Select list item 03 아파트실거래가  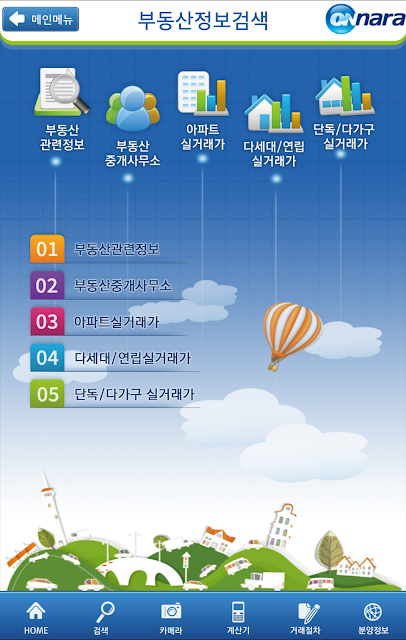(x=108, y=322)
